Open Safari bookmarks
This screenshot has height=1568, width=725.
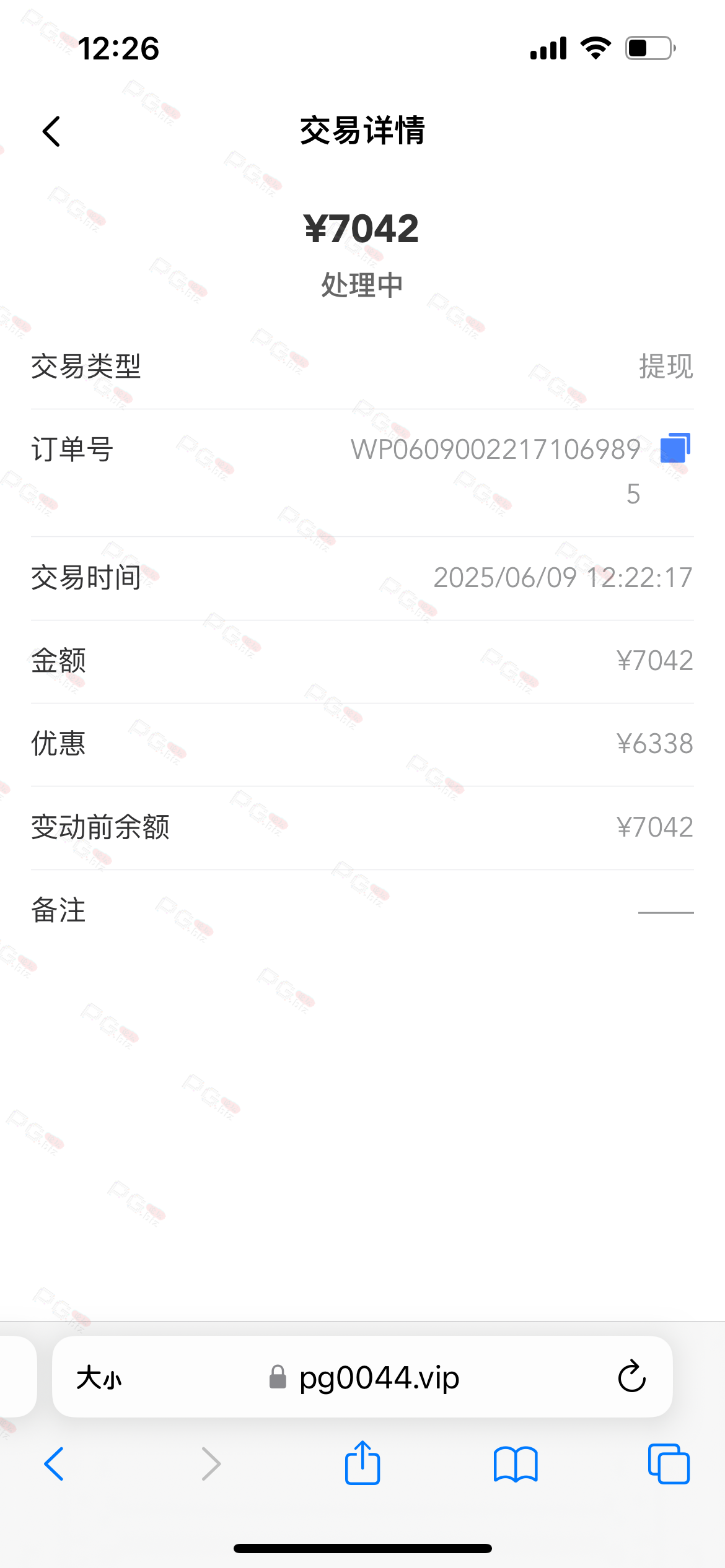point(516,1465)
